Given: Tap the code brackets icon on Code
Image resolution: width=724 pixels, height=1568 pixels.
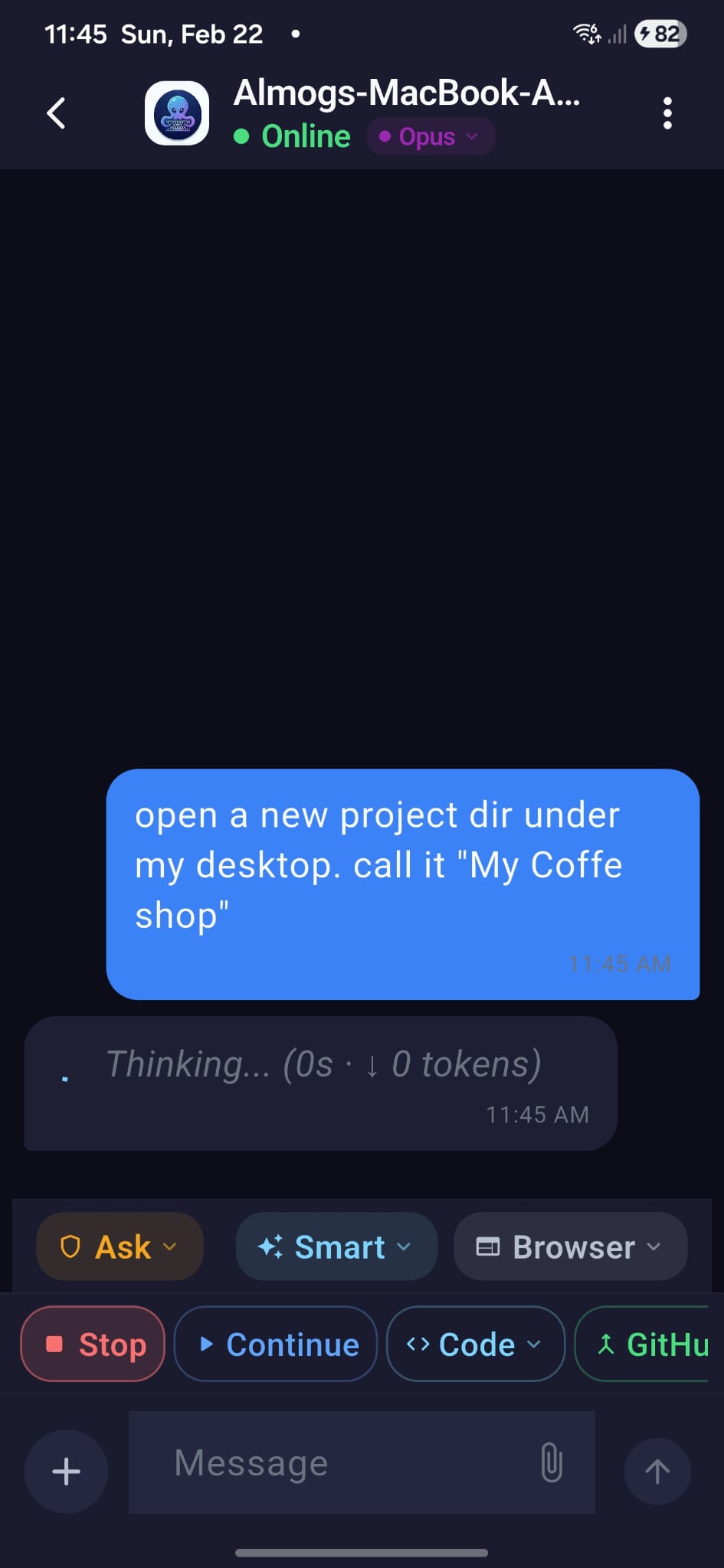Looking at the screenshot, I should click(x=418, y=1344).
